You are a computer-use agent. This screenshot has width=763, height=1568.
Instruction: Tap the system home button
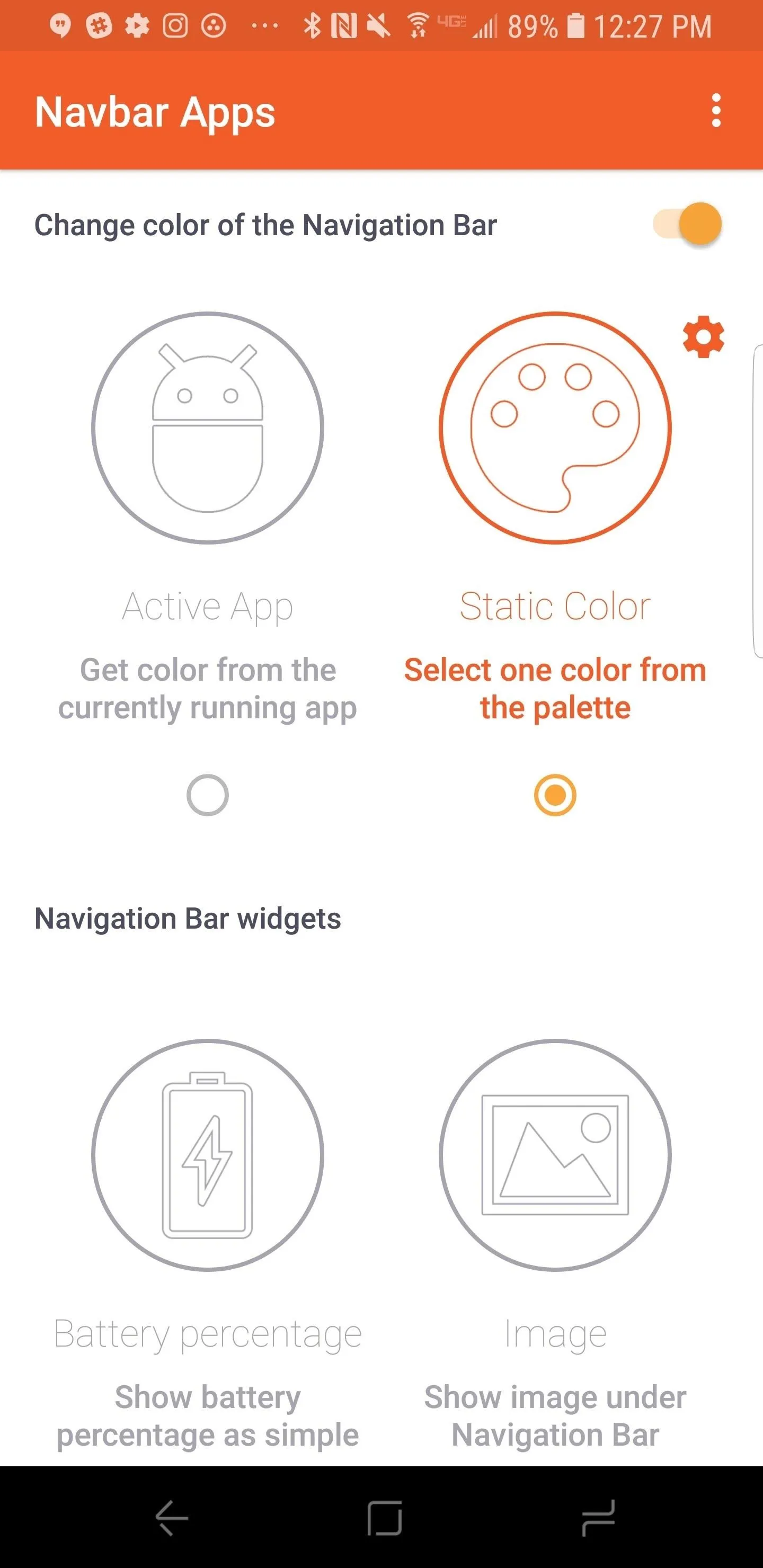click(385, 1518)
